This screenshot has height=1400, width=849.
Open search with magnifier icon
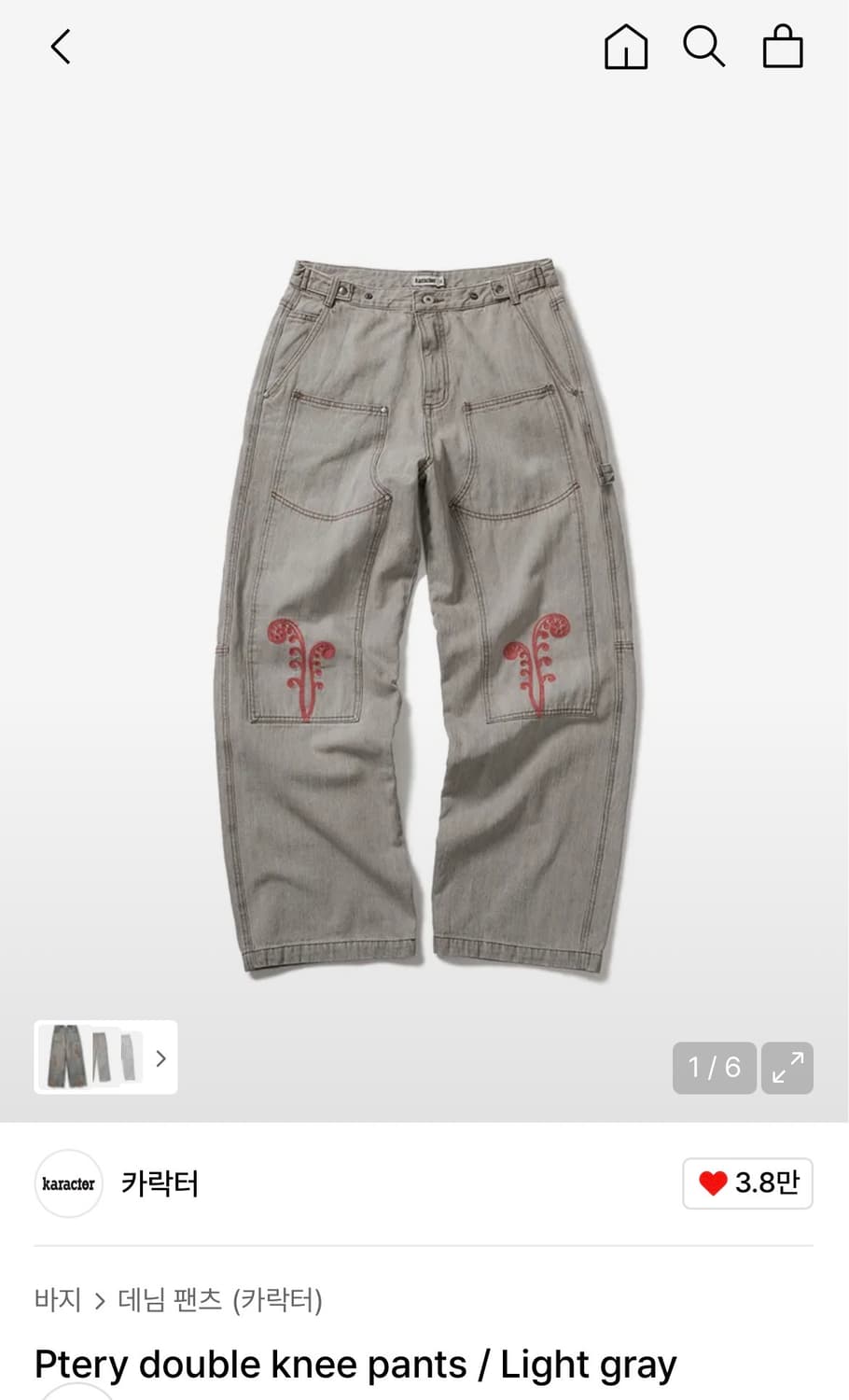704,47
